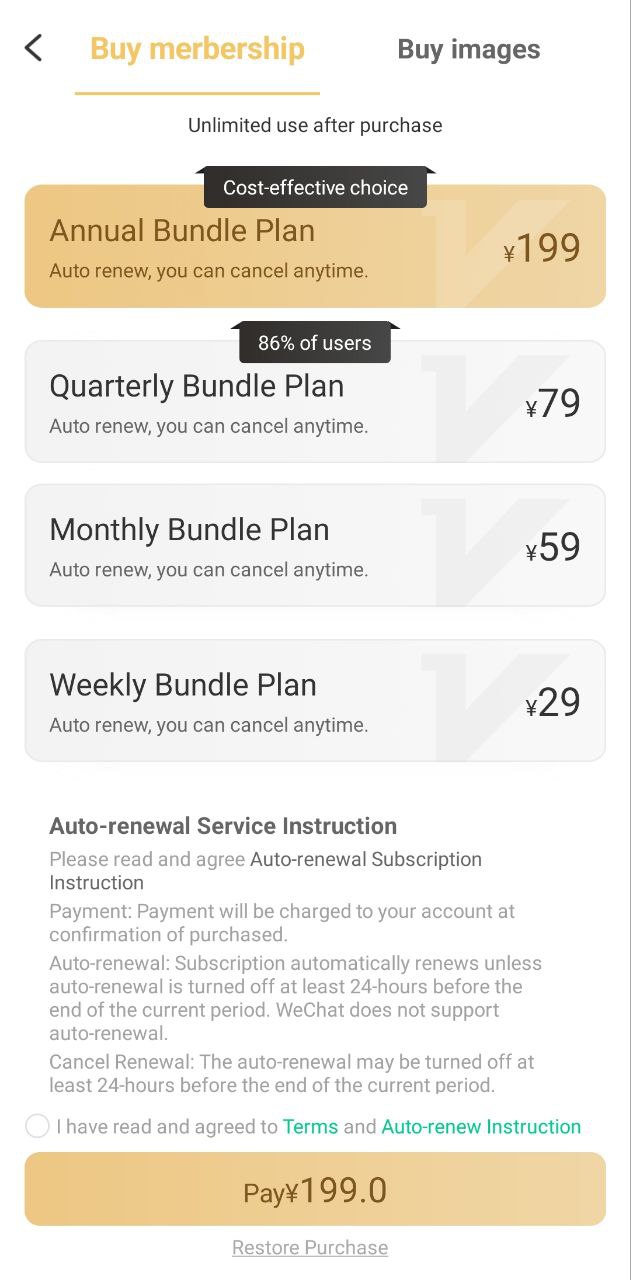Tap Restore Purchase
This screenshot has width=631, height=1280.
(310, 1248)
